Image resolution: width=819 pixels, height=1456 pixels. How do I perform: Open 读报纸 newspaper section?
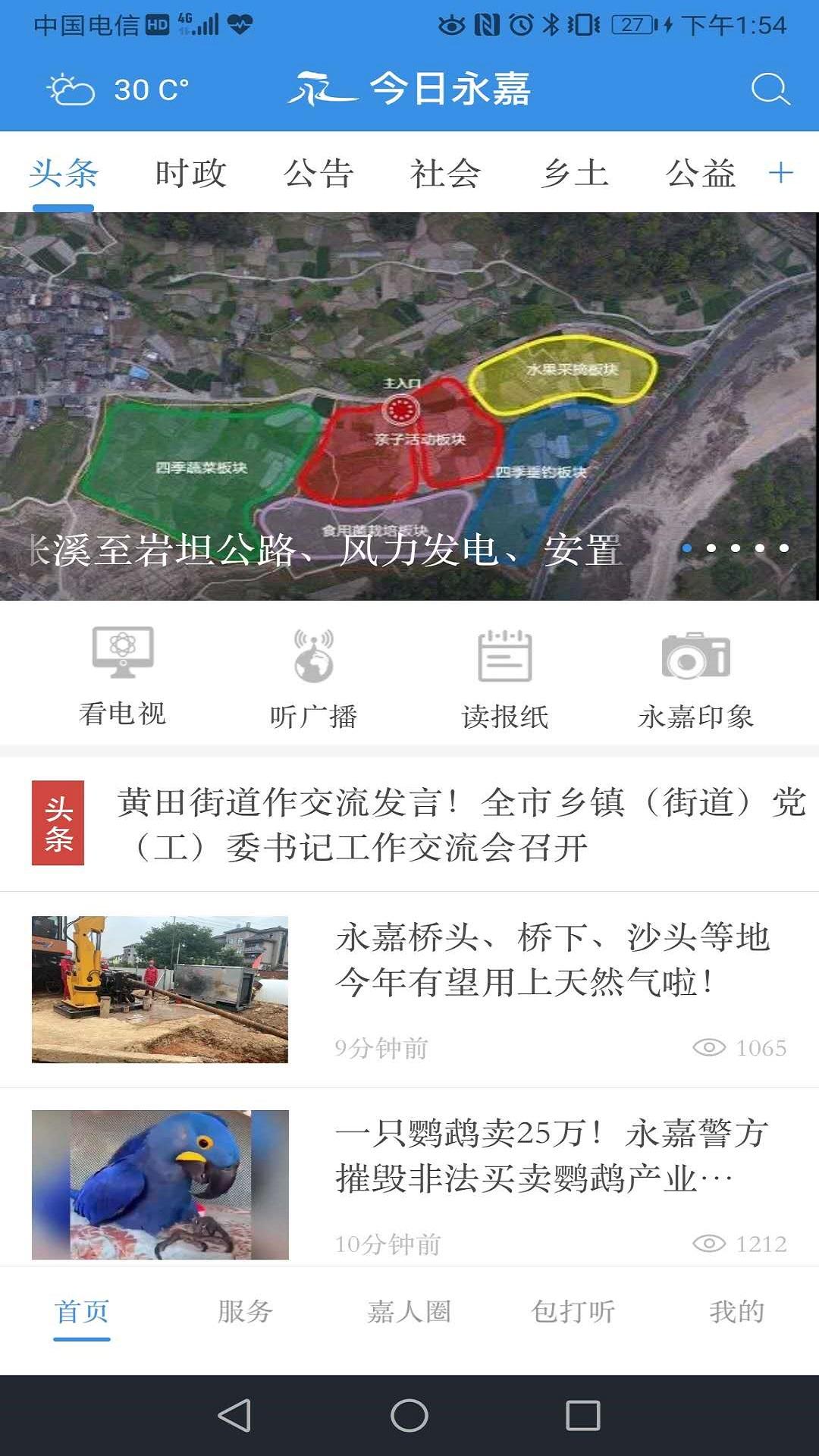[x=504, y=676]
